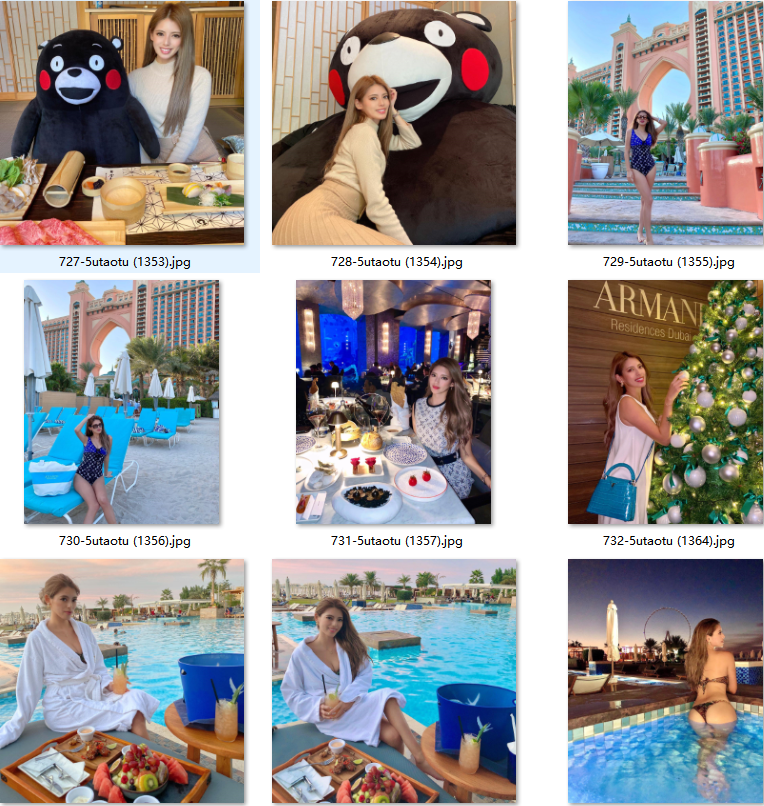
Task: Select the file 728-5utaotu (1354).jpg
Action: pos(393,123)
